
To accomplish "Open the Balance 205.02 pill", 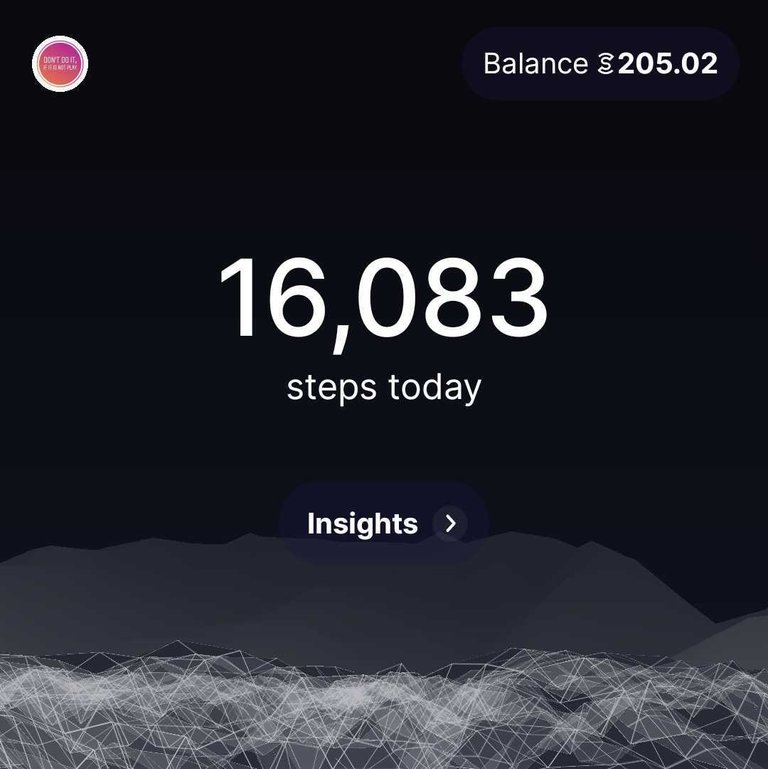I will point(600,64).
